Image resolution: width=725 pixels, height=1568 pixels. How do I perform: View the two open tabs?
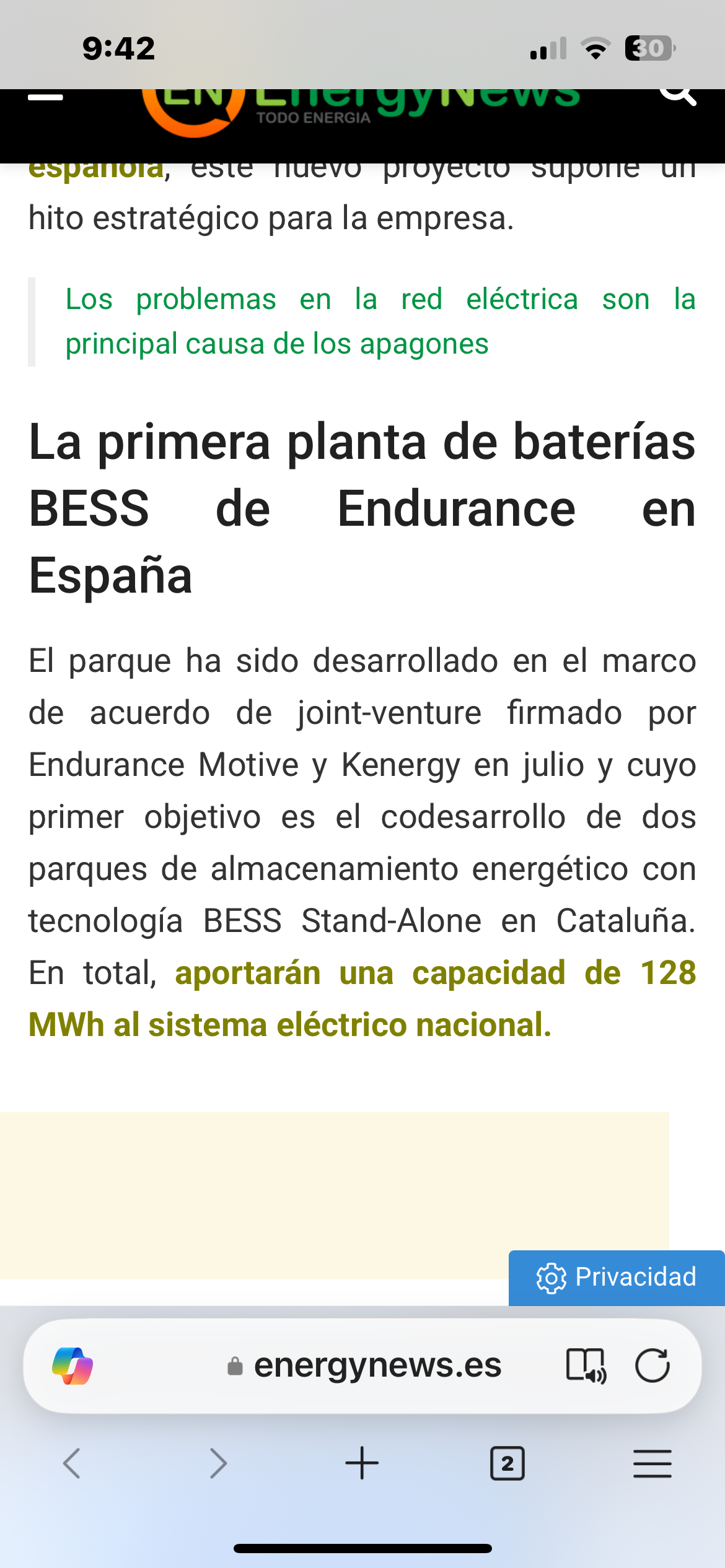click(507, 1463)
